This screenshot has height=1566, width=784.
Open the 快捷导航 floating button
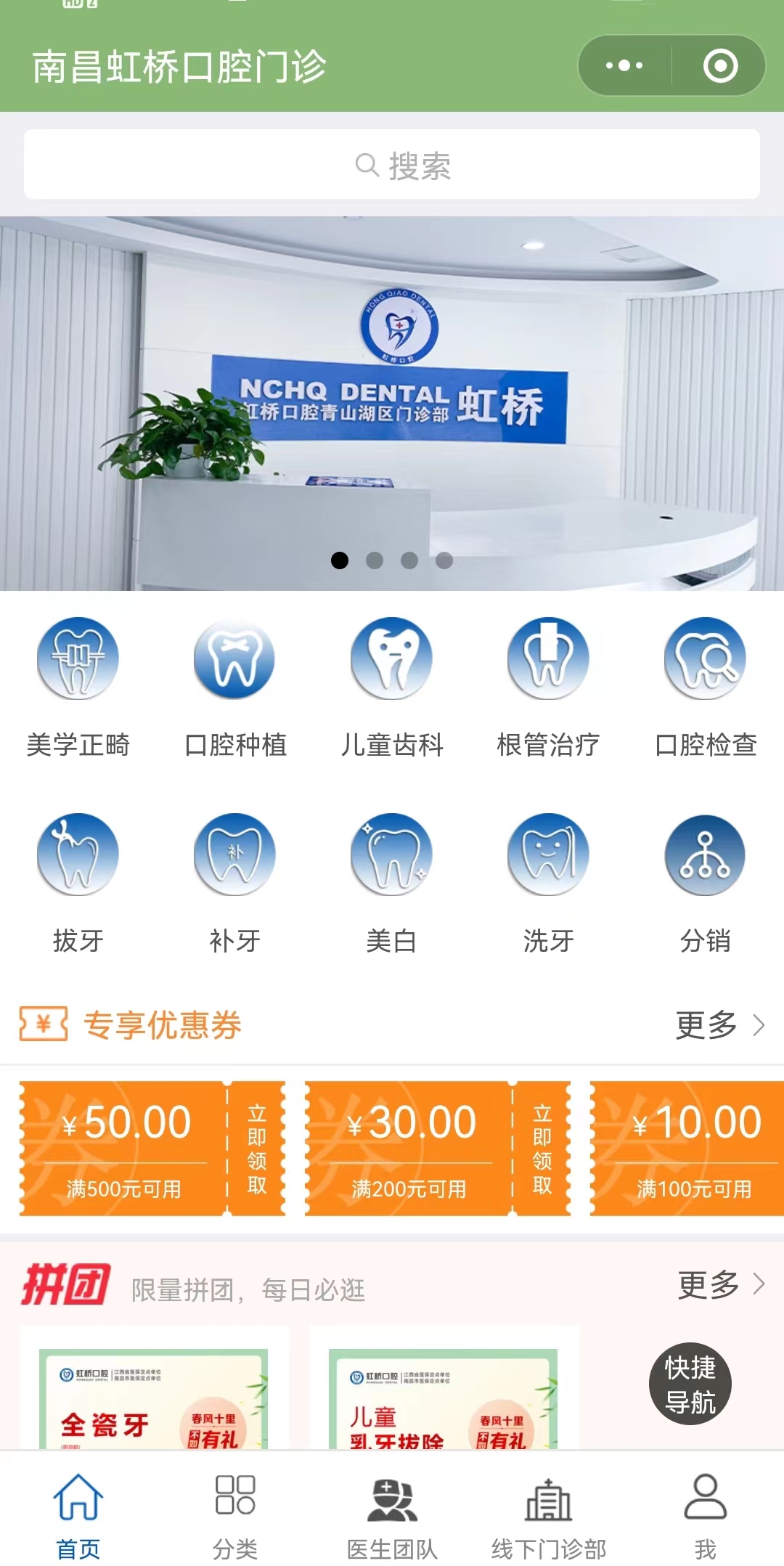point(690,1384)
